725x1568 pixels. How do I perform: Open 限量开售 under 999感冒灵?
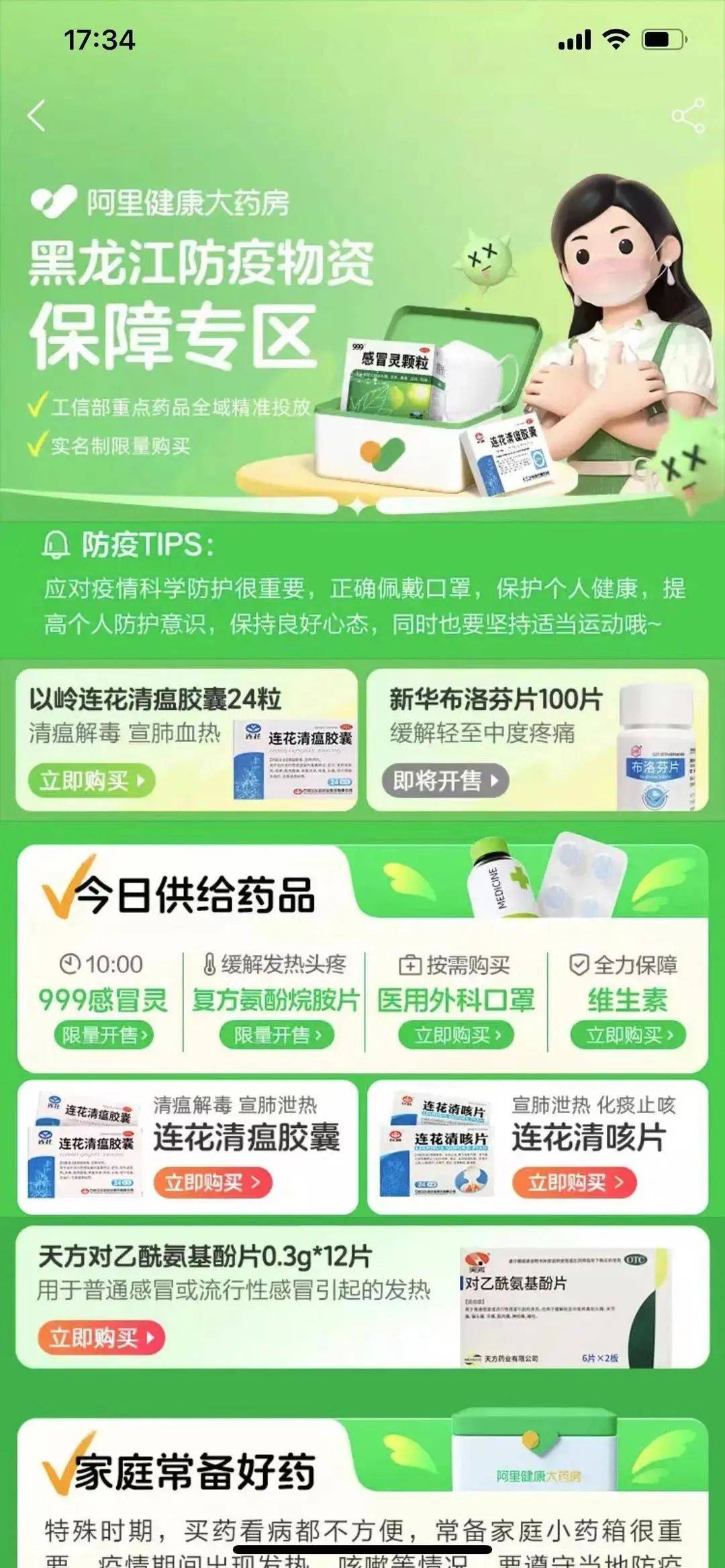pyautogui.click(x=104, y=1035)
